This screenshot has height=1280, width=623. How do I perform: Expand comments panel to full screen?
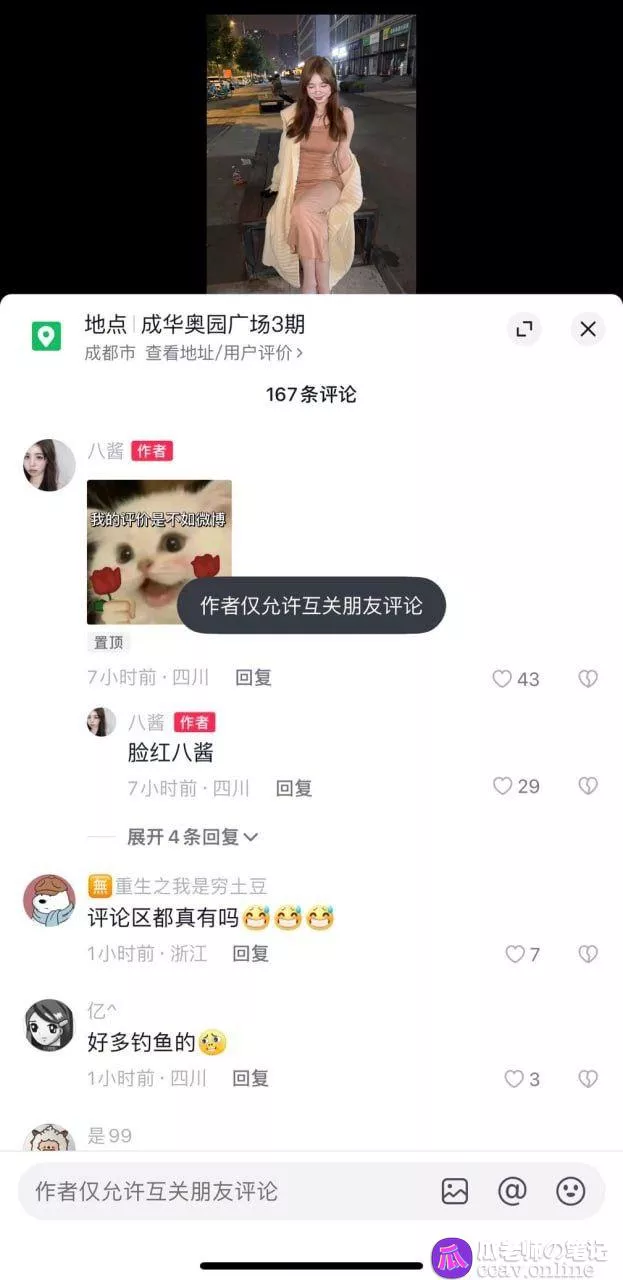[524, 329]
